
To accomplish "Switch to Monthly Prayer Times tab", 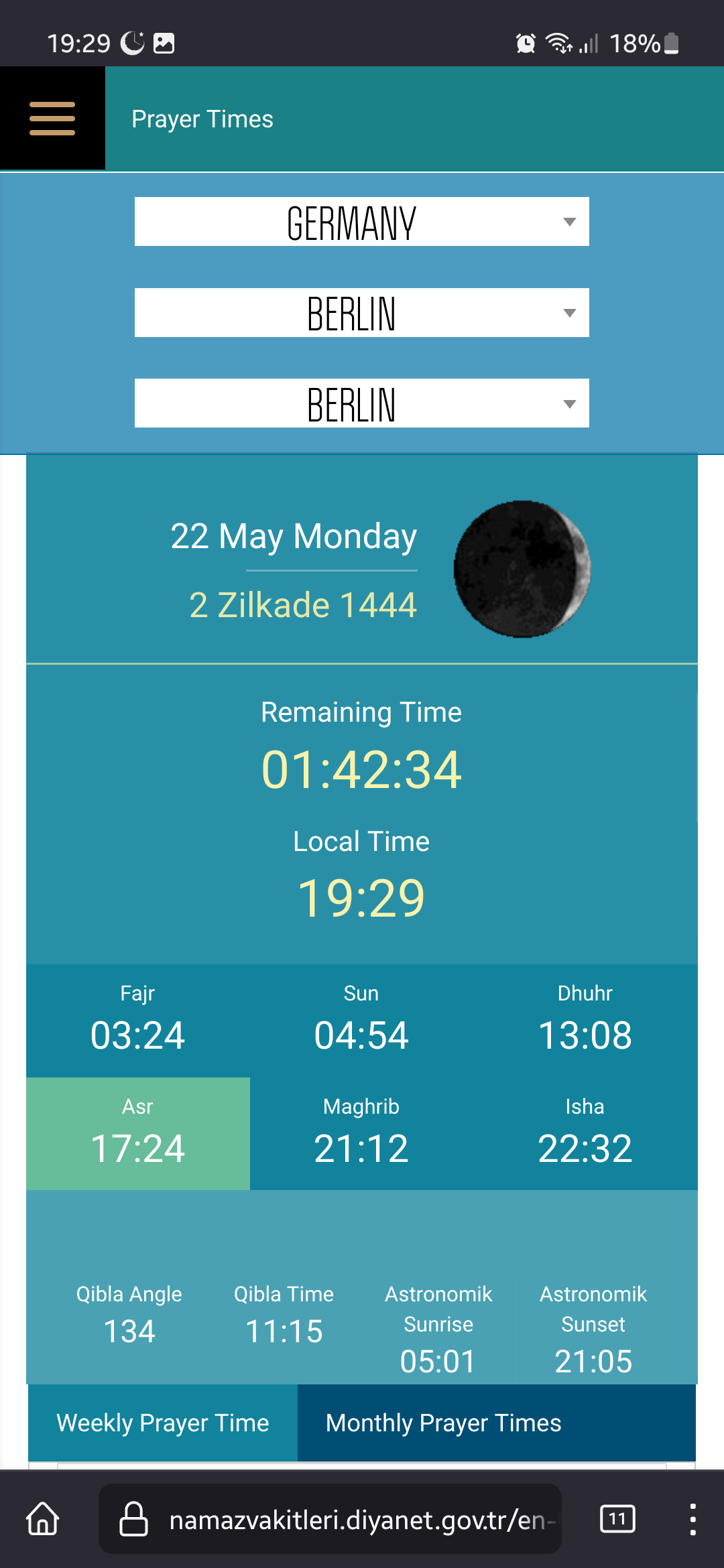I will pos(442,1423).
